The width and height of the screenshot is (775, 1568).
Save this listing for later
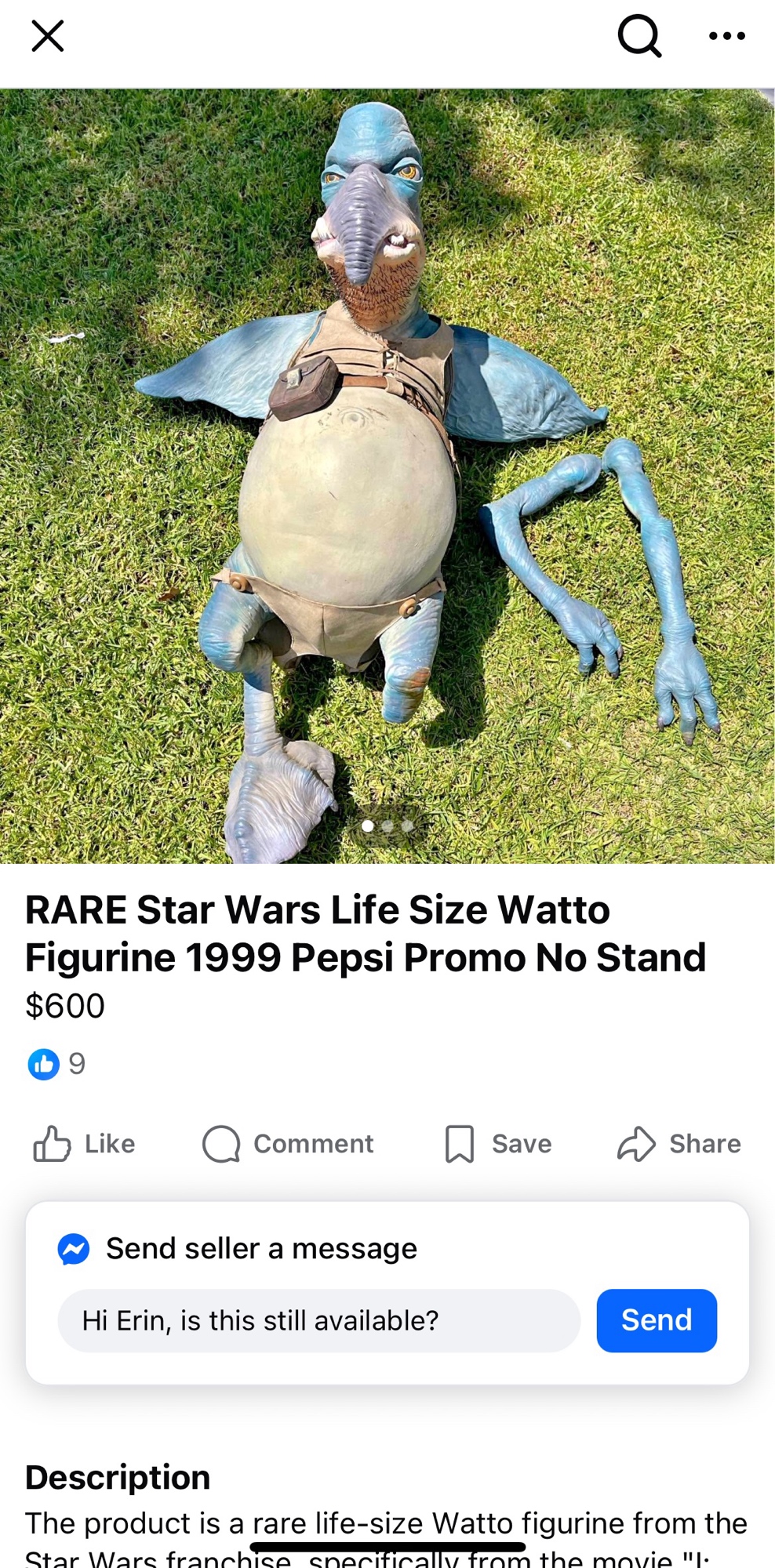(x=498, y=1144)
